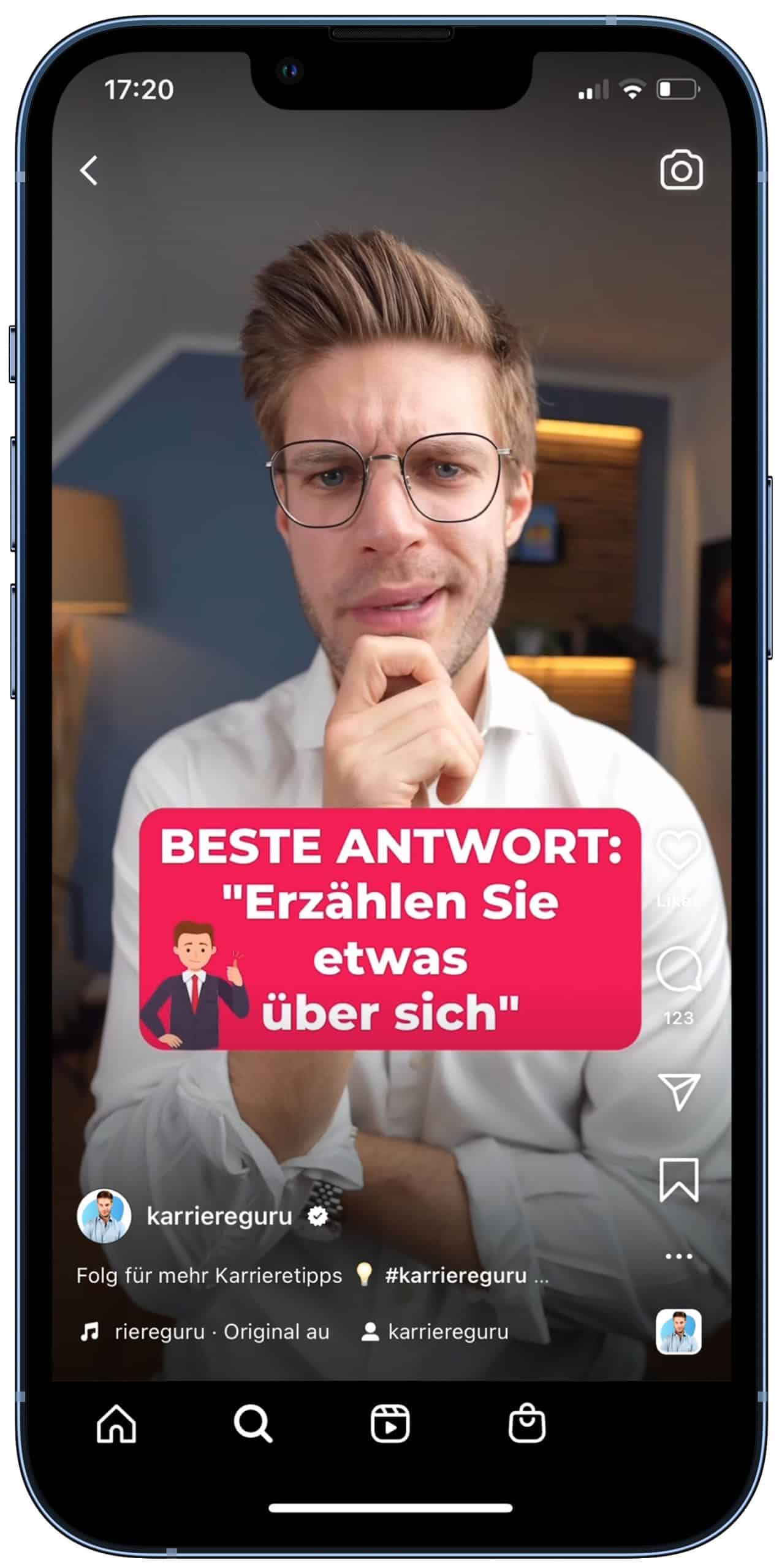Image resolution: width=782 pixels, height=1568 pixels.
Task: Save this reel with the bookmark icon
Action: click(x=678, y=1180)
